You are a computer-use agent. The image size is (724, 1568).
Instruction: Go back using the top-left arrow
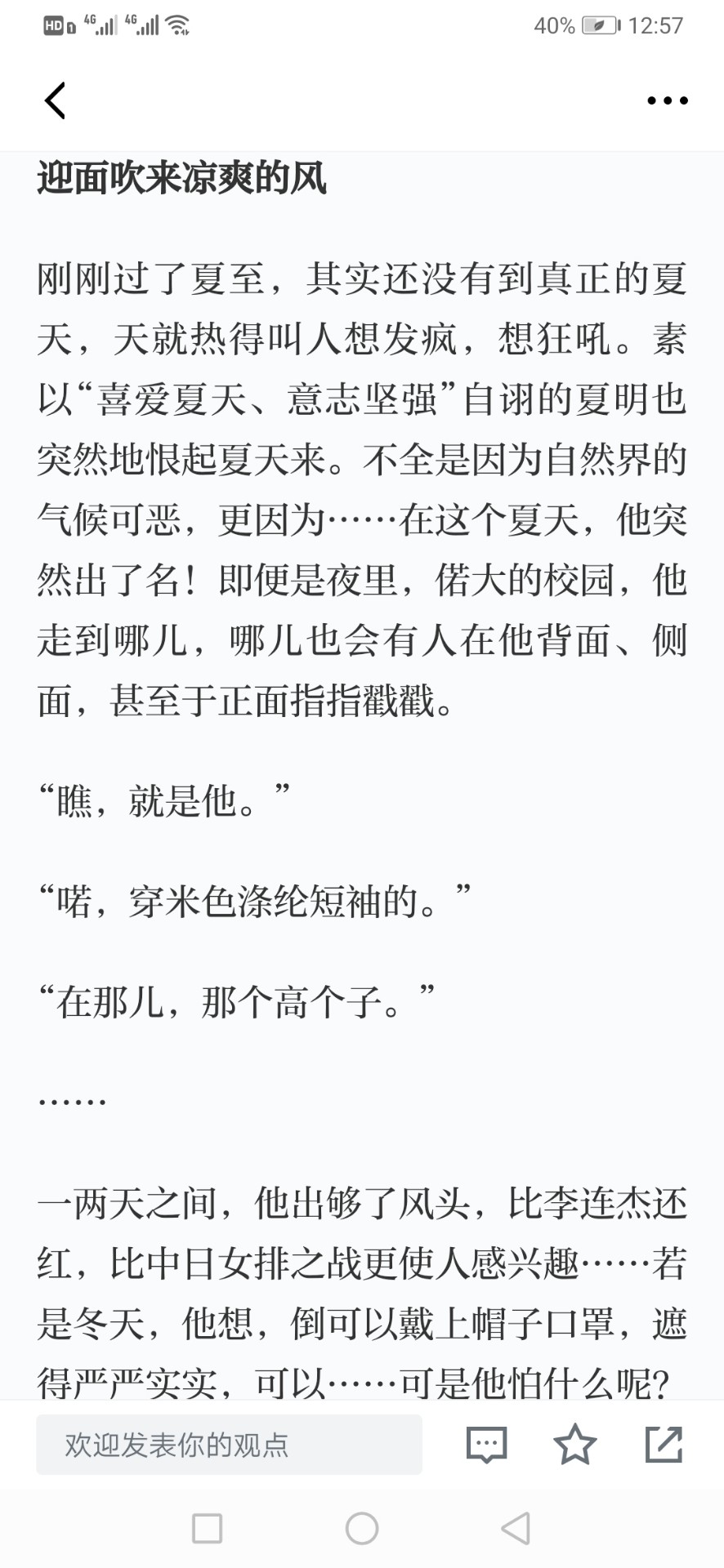(x=55, y=101)
